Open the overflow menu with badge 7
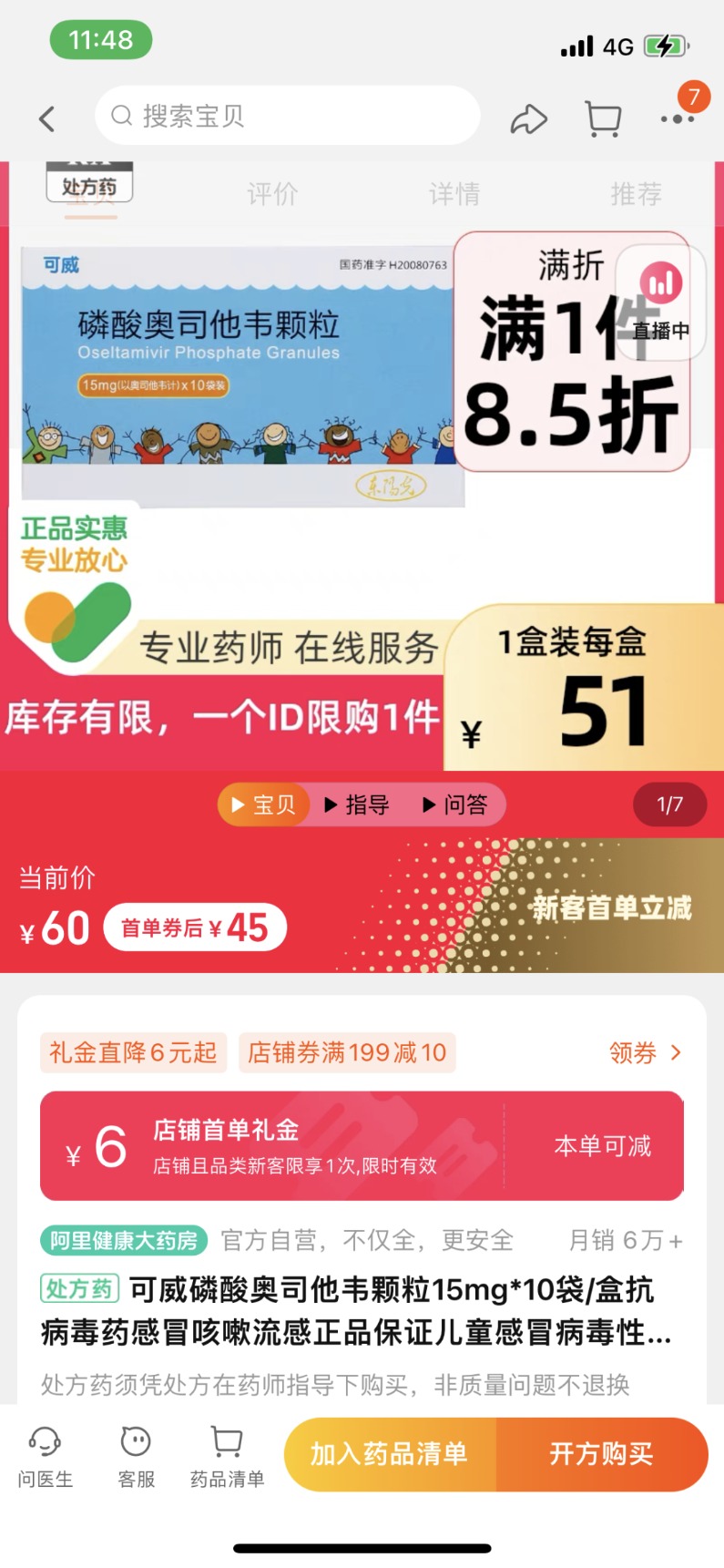The width and height of the screenshot is (724, 1568). tap(678, 118)
